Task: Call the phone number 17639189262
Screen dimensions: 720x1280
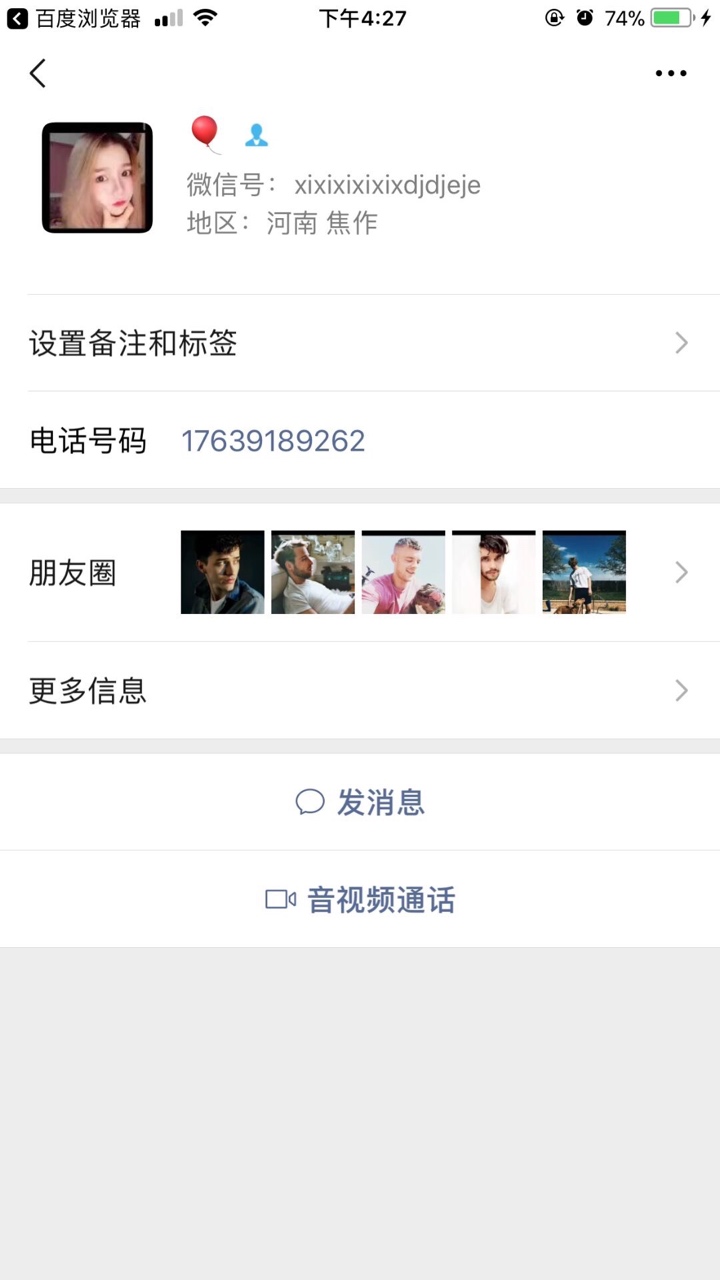Action: 273,441
